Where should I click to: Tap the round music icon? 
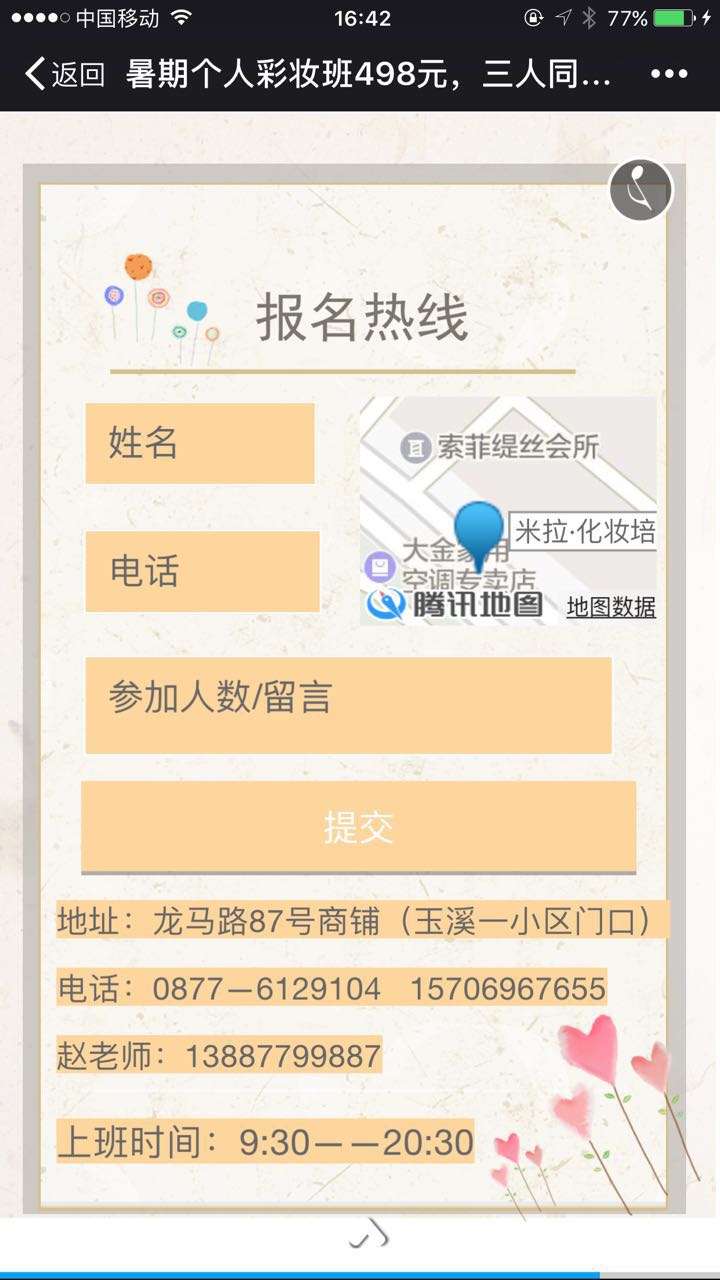point(641,190)
